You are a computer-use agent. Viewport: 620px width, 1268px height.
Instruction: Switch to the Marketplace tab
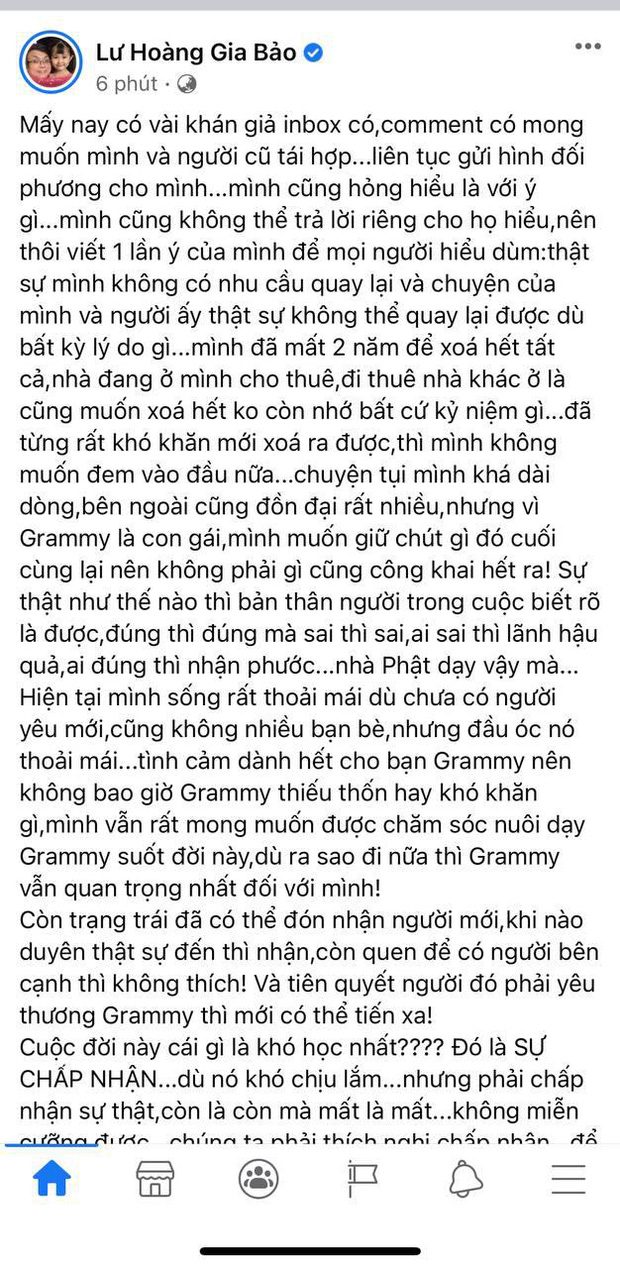click(x=155, y=1180)
